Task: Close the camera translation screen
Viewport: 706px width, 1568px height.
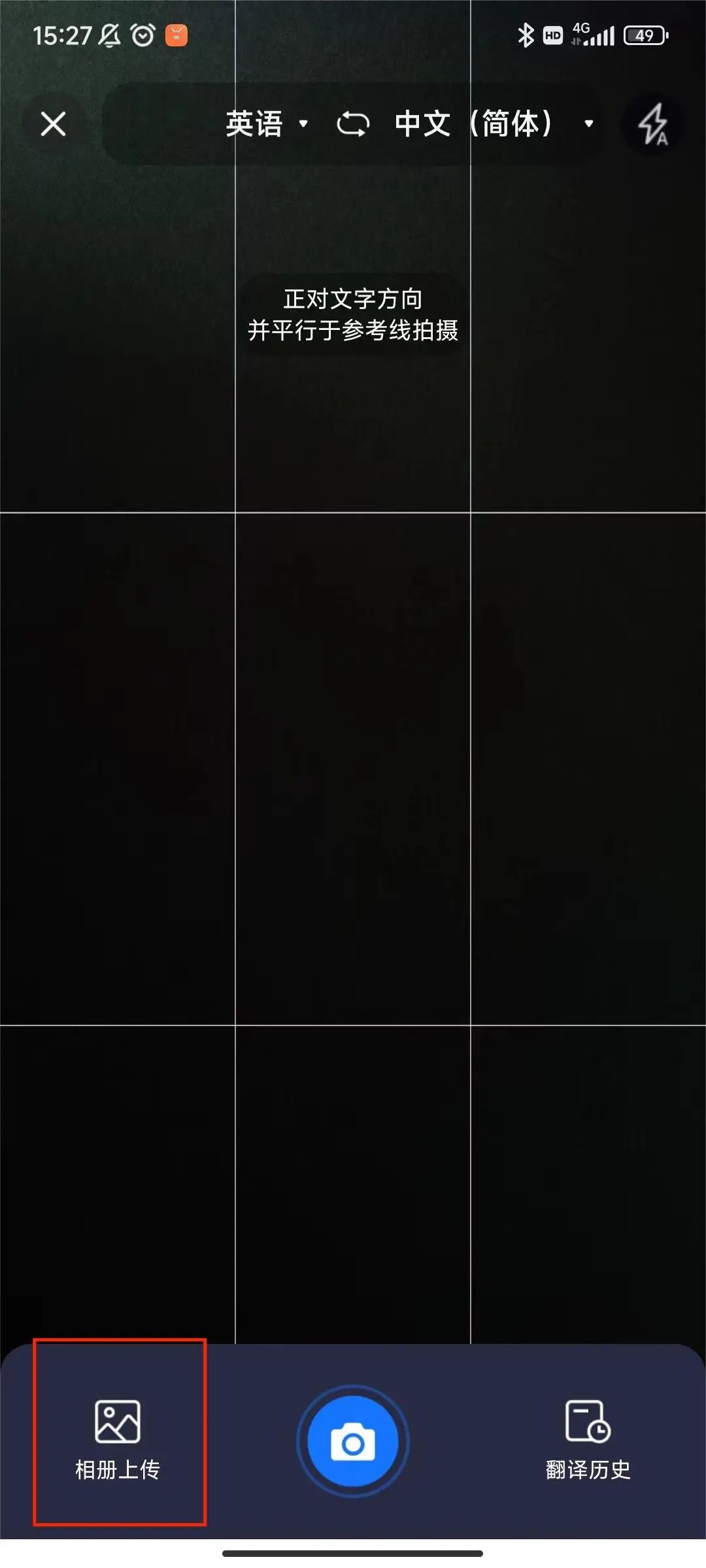Action: point(53,123)
